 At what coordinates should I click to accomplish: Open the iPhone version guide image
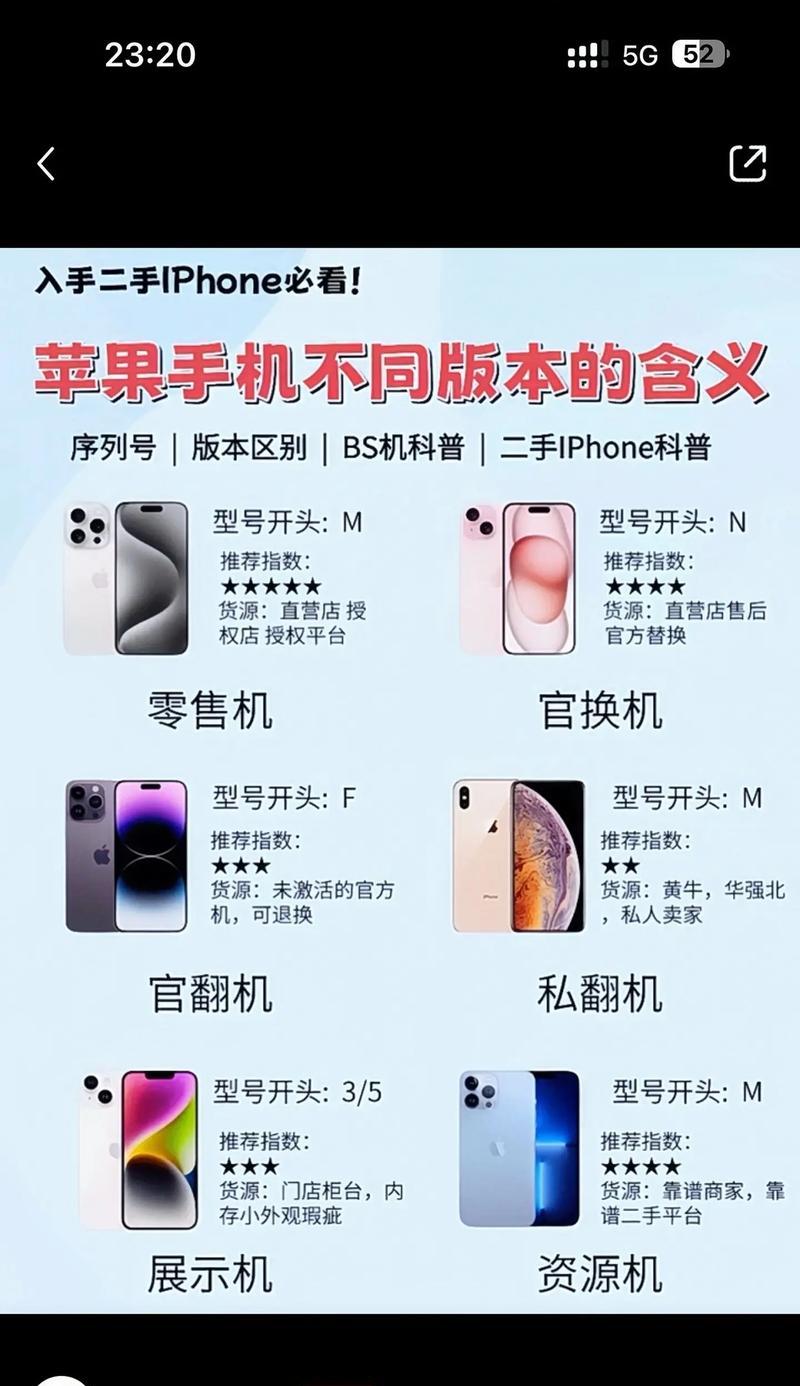click(x=400, y=780)
